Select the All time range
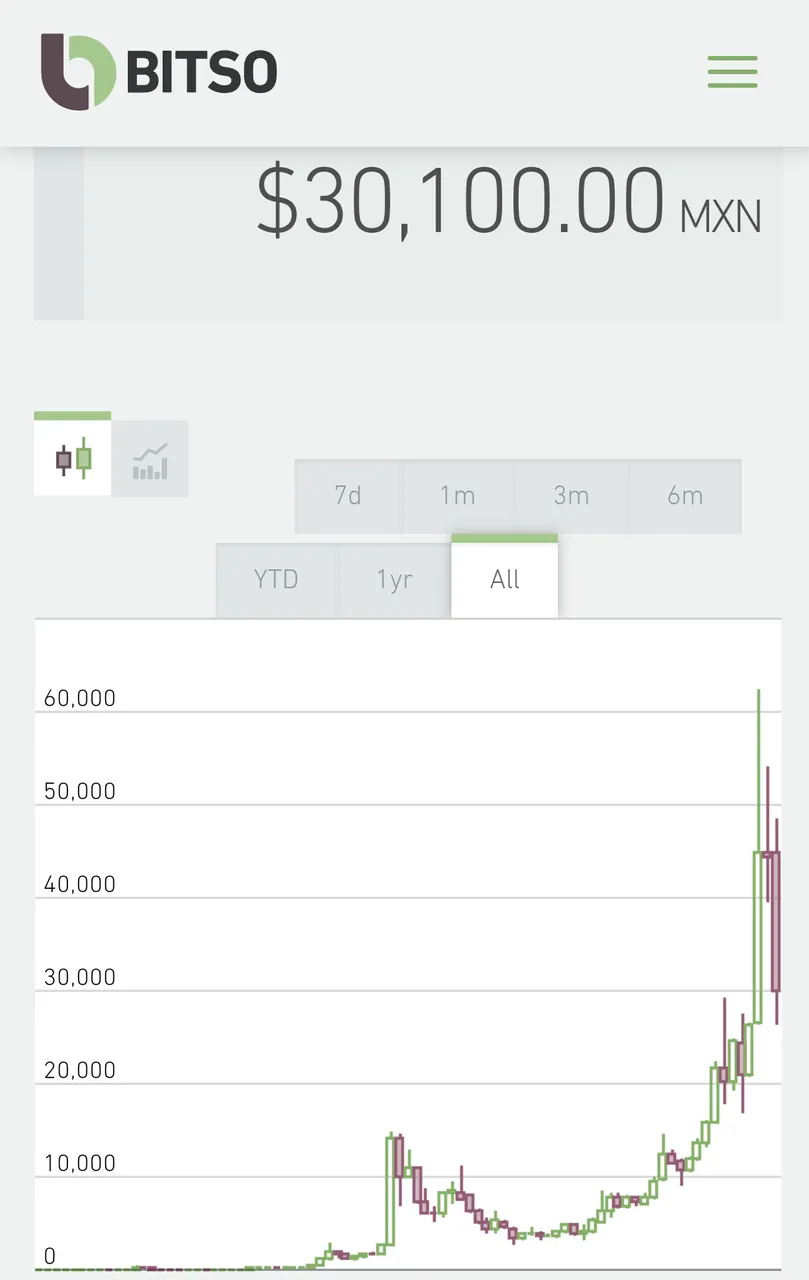This screenshot has width=809, height=1280. point(505,580)
